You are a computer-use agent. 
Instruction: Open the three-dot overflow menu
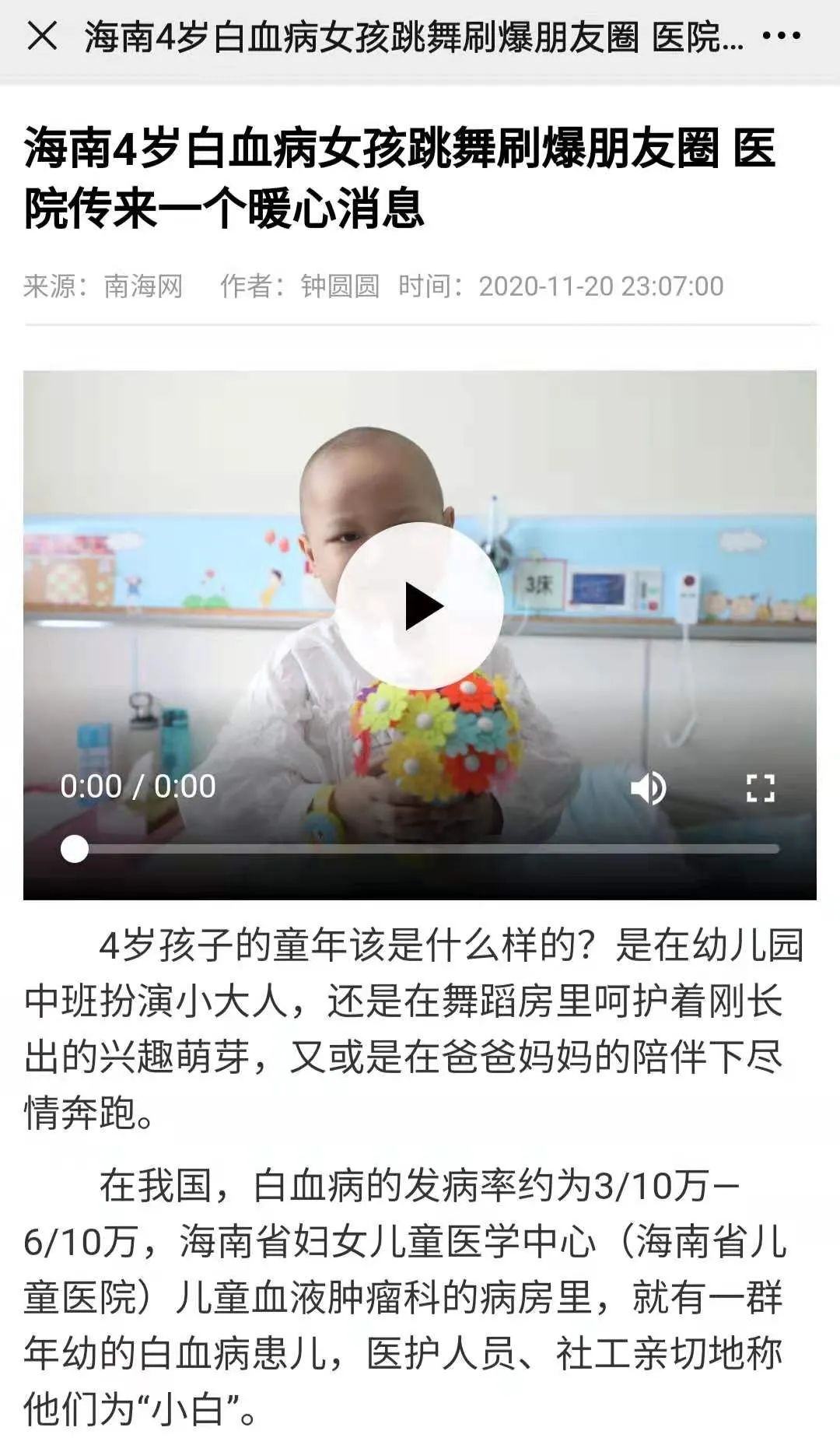coord(781,36)
